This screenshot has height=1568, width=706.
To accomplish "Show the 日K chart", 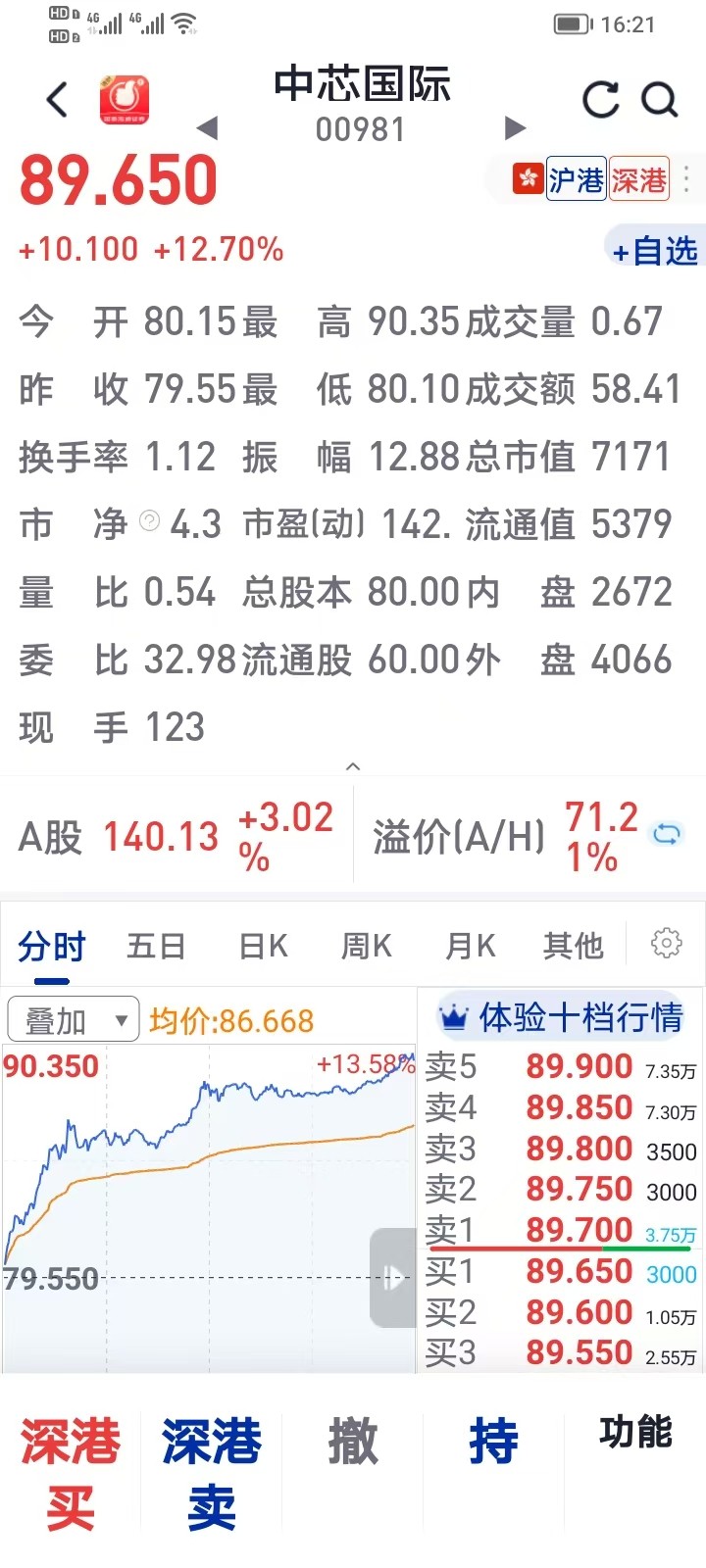I will [263, 947].
